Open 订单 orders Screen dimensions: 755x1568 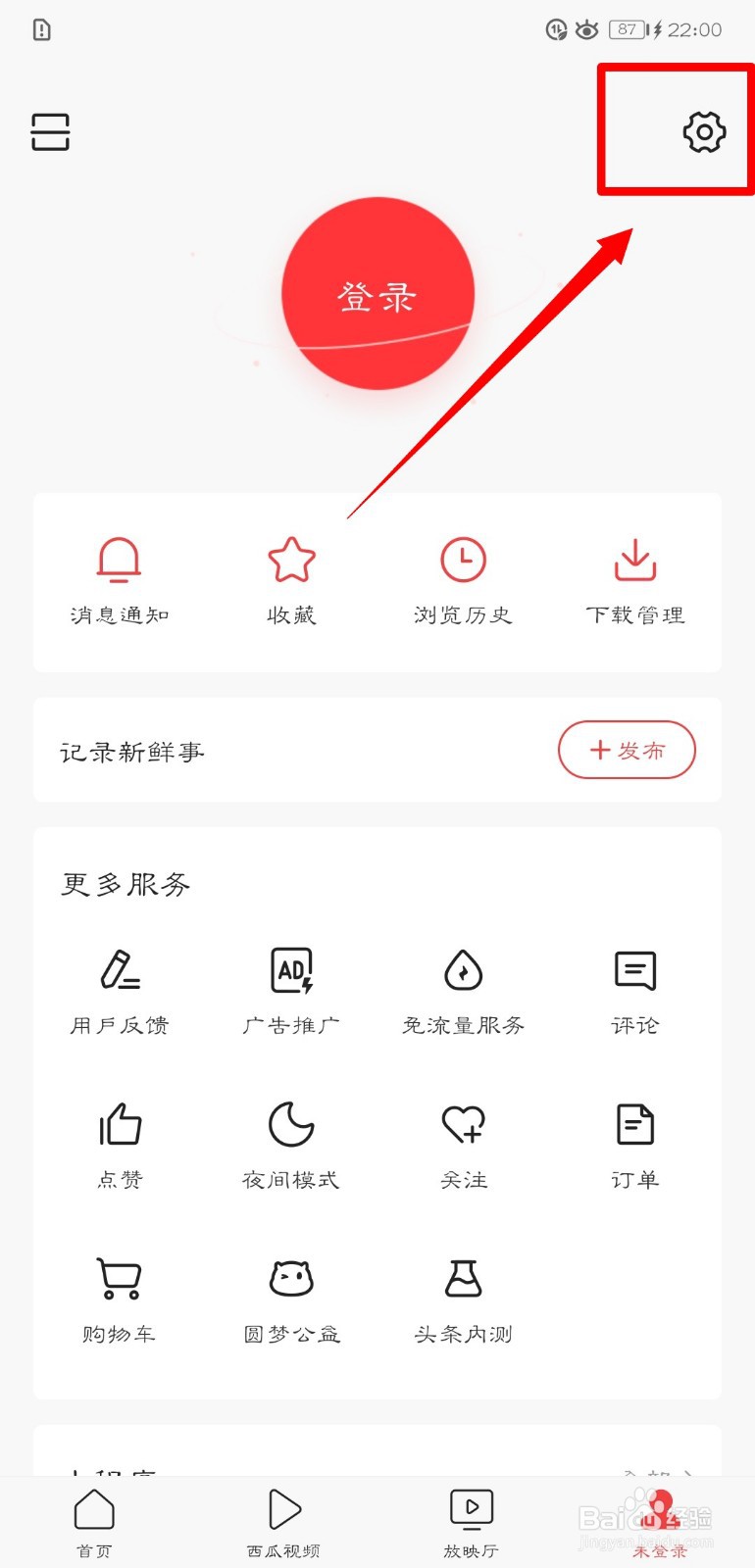[635, 1147]
